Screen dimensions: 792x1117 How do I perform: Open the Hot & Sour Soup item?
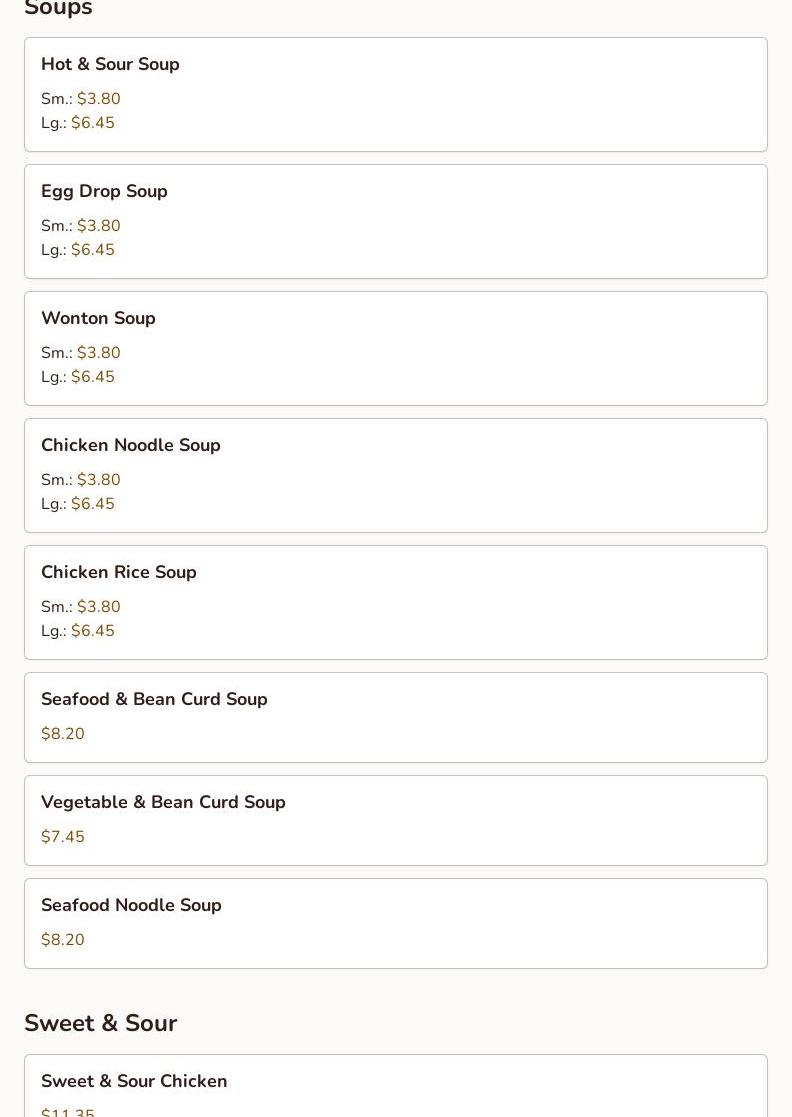pyautogui.click(x=395, y=94)
